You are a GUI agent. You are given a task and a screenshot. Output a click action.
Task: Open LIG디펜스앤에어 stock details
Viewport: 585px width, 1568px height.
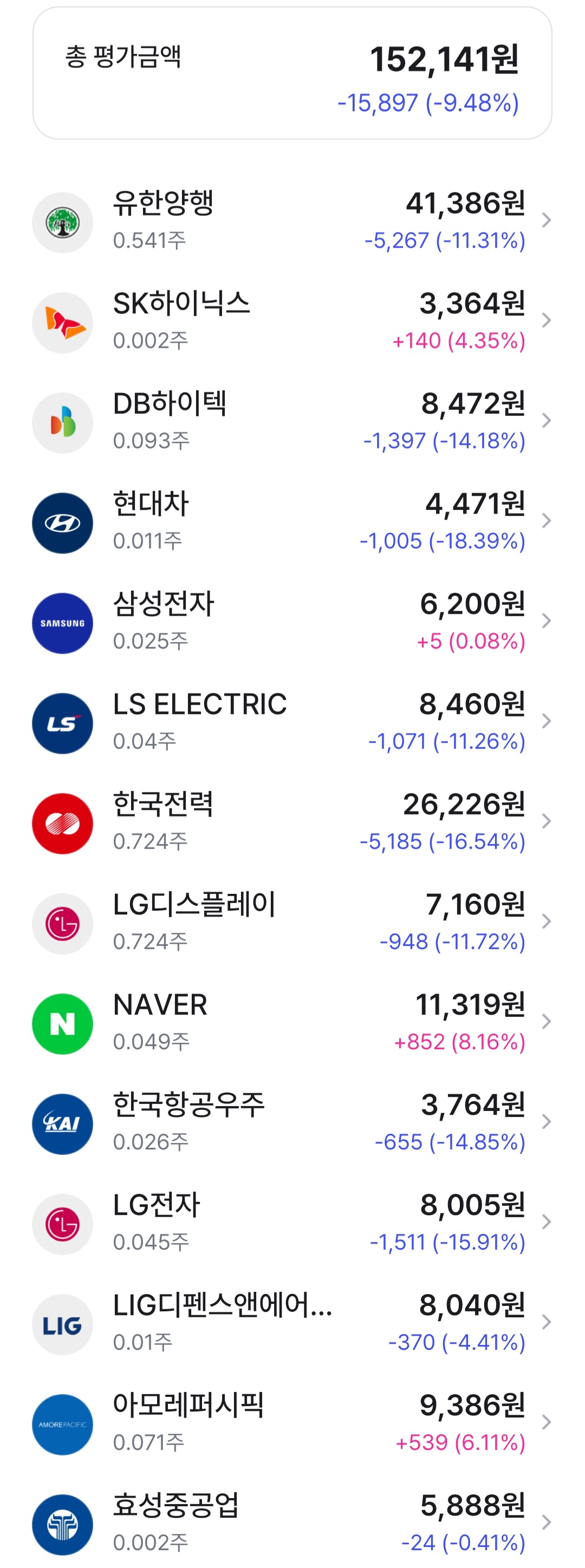292,1324
